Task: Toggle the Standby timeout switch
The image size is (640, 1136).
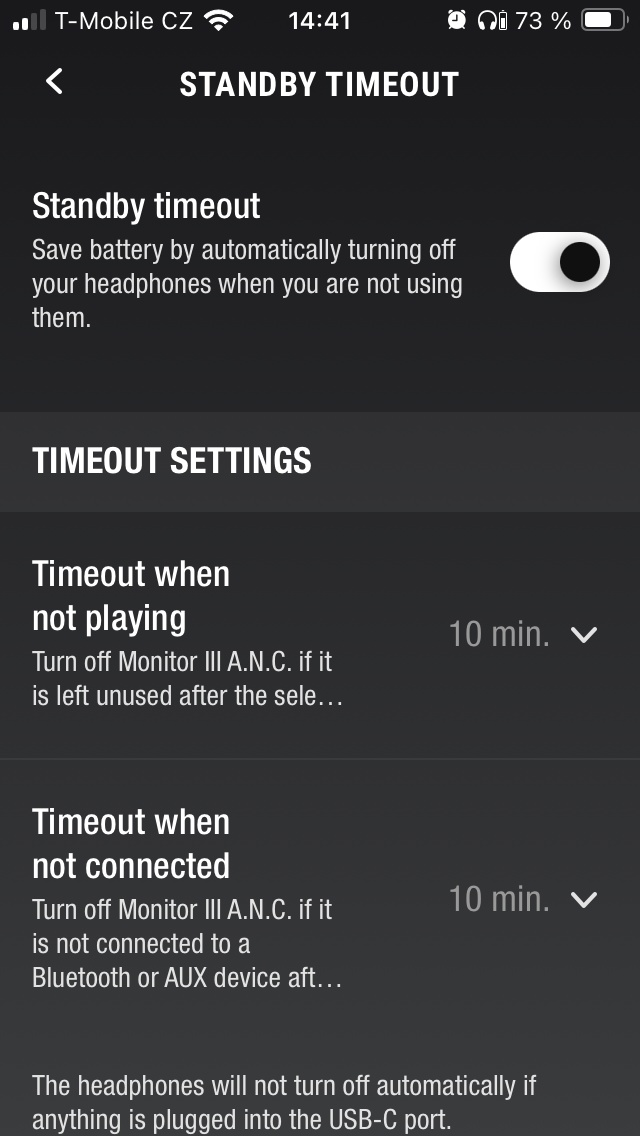Action: tap(559, 262)
